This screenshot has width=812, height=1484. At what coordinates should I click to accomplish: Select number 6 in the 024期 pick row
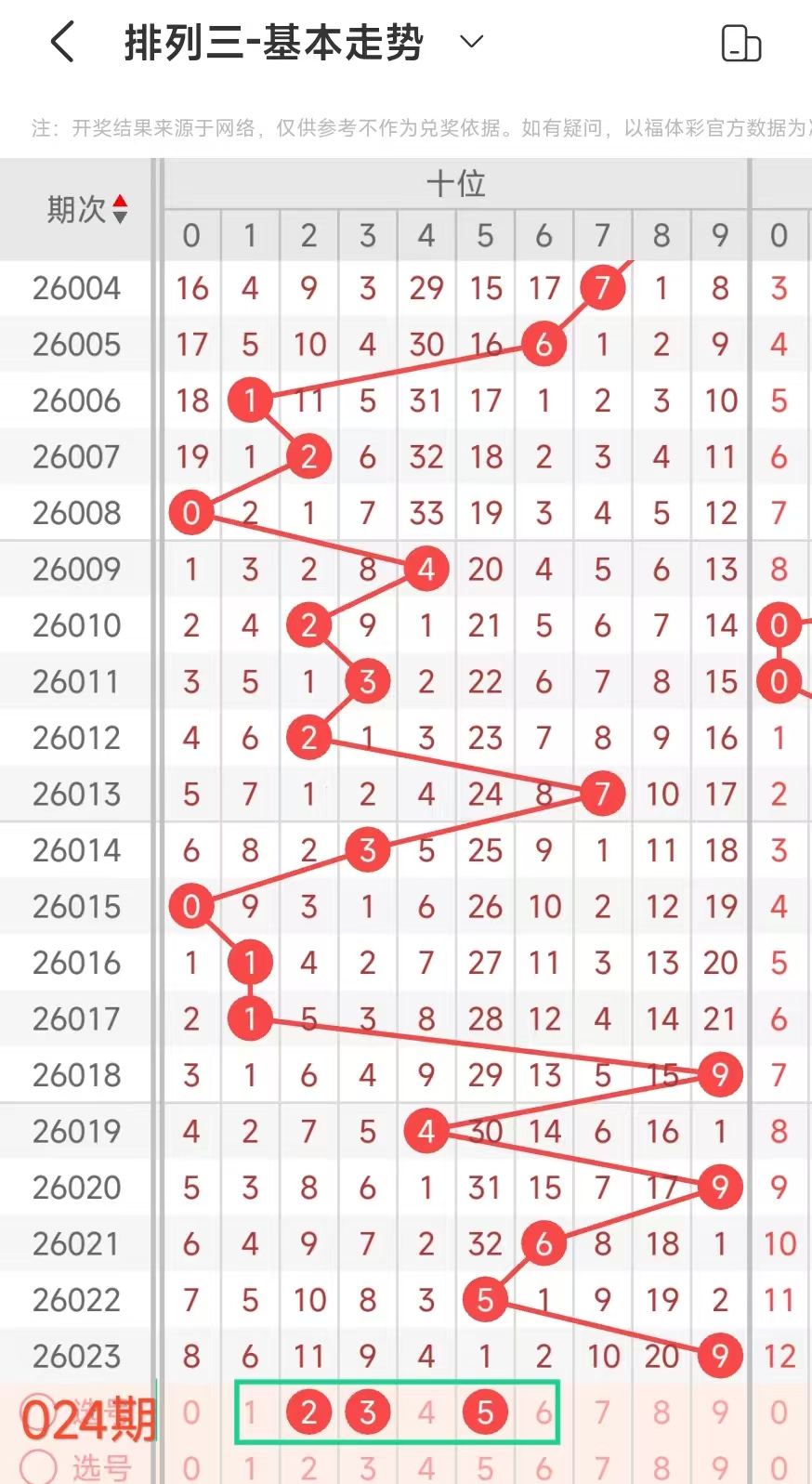pyautogui.click(x=544, y=1412)
